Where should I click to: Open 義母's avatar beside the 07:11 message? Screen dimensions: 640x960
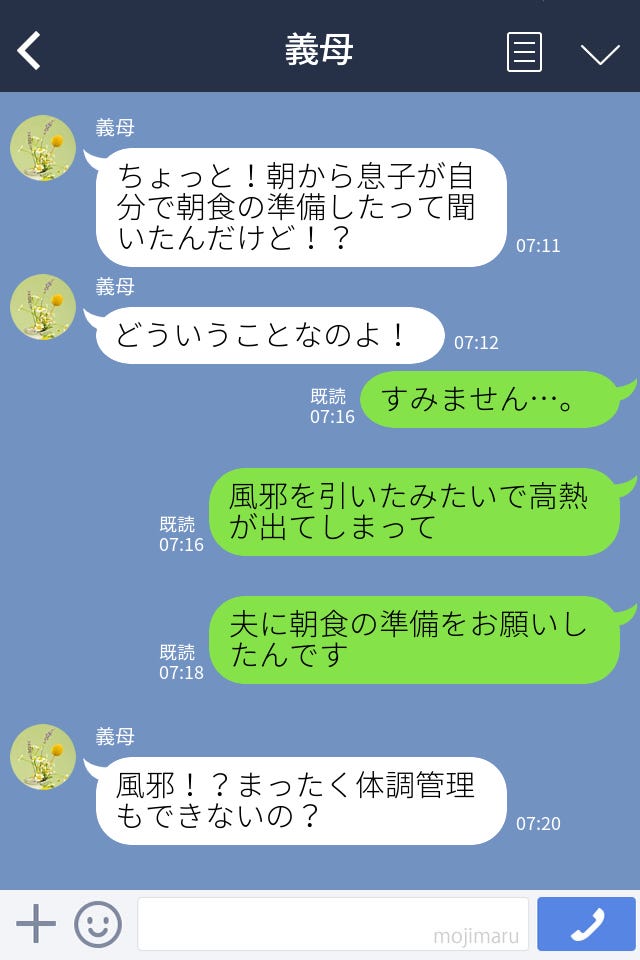[x=43, y=148]
